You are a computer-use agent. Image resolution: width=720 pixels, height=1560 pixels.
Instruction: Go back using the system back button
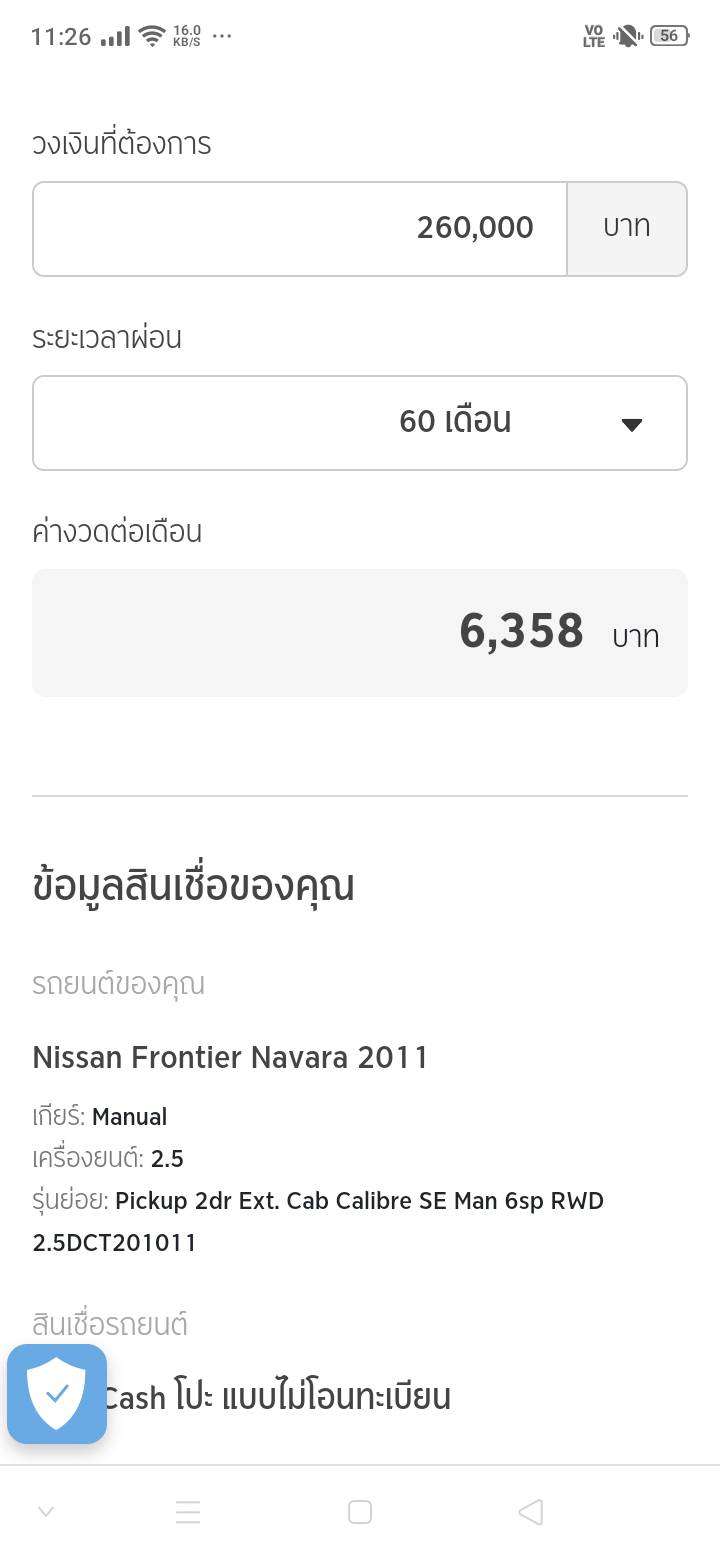(x=531, y=1512)
